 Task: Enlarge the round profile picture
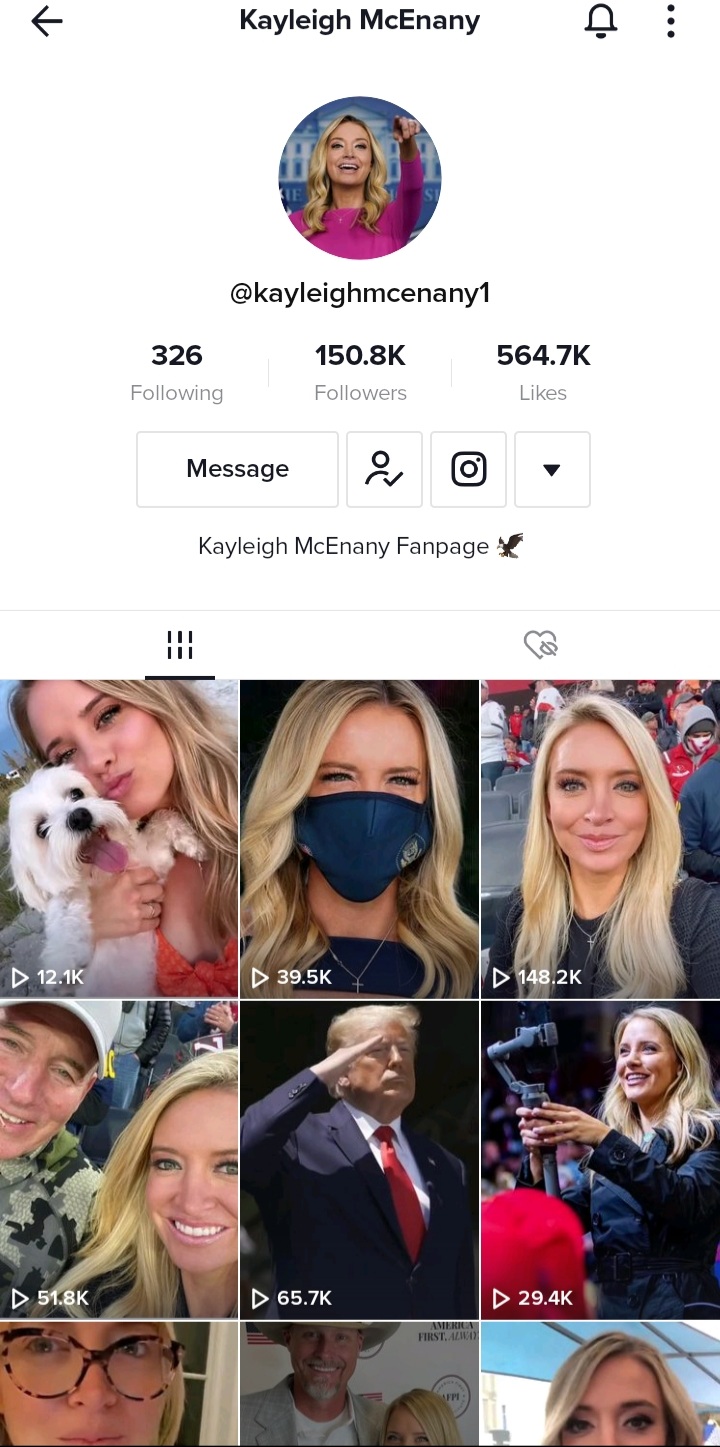(360, 178)
